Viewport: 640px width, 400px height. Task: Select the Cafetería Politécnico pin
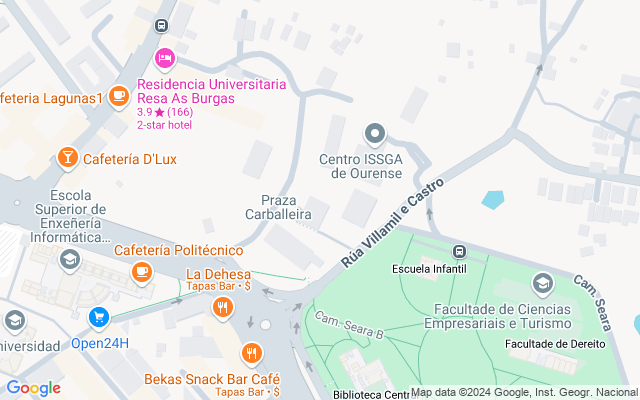click(142, 270)
